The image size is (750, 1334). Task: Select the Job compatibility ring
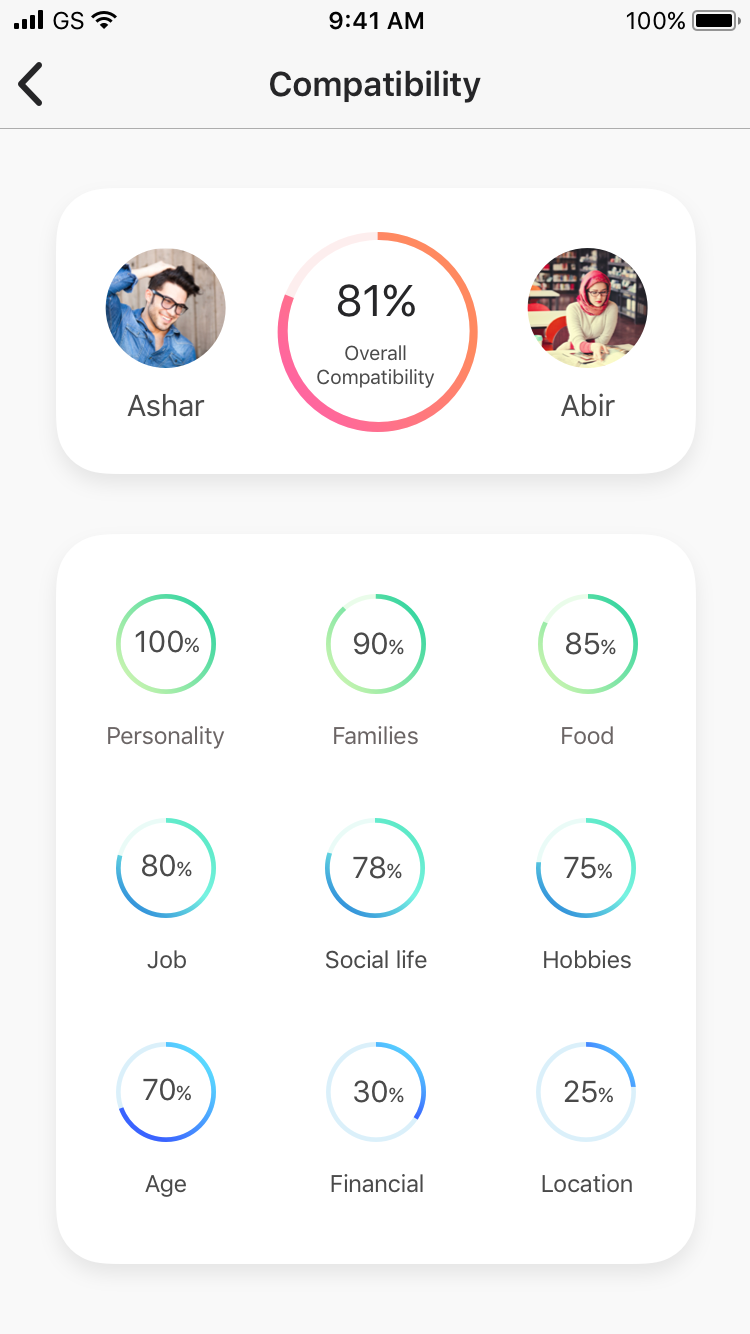[x=165, y=867]
